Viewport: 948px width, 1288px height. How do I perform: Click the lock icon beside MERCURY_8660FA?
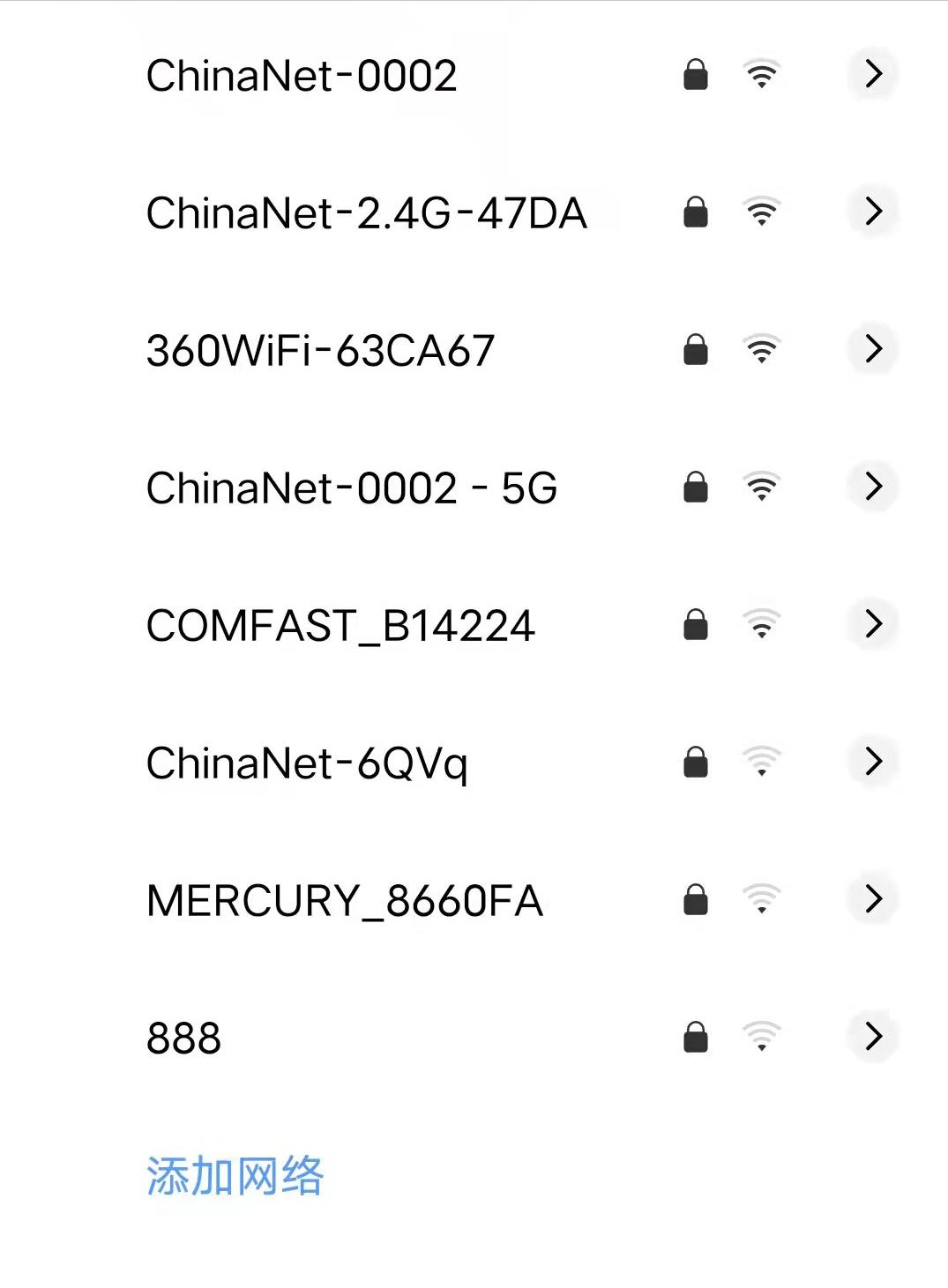[x=696, y=900]
